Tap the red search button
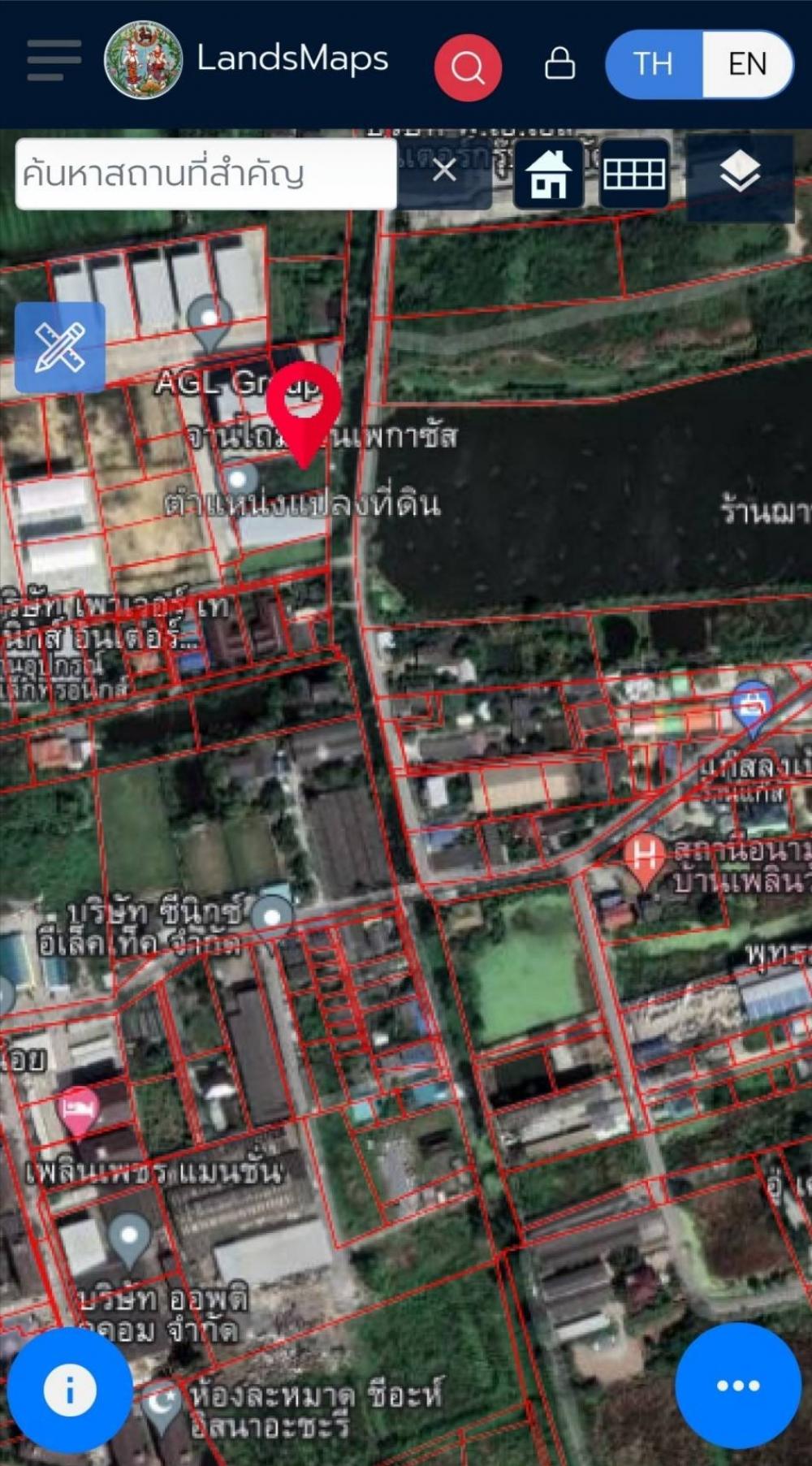812x1466 pixels. [x=468, y=67]
